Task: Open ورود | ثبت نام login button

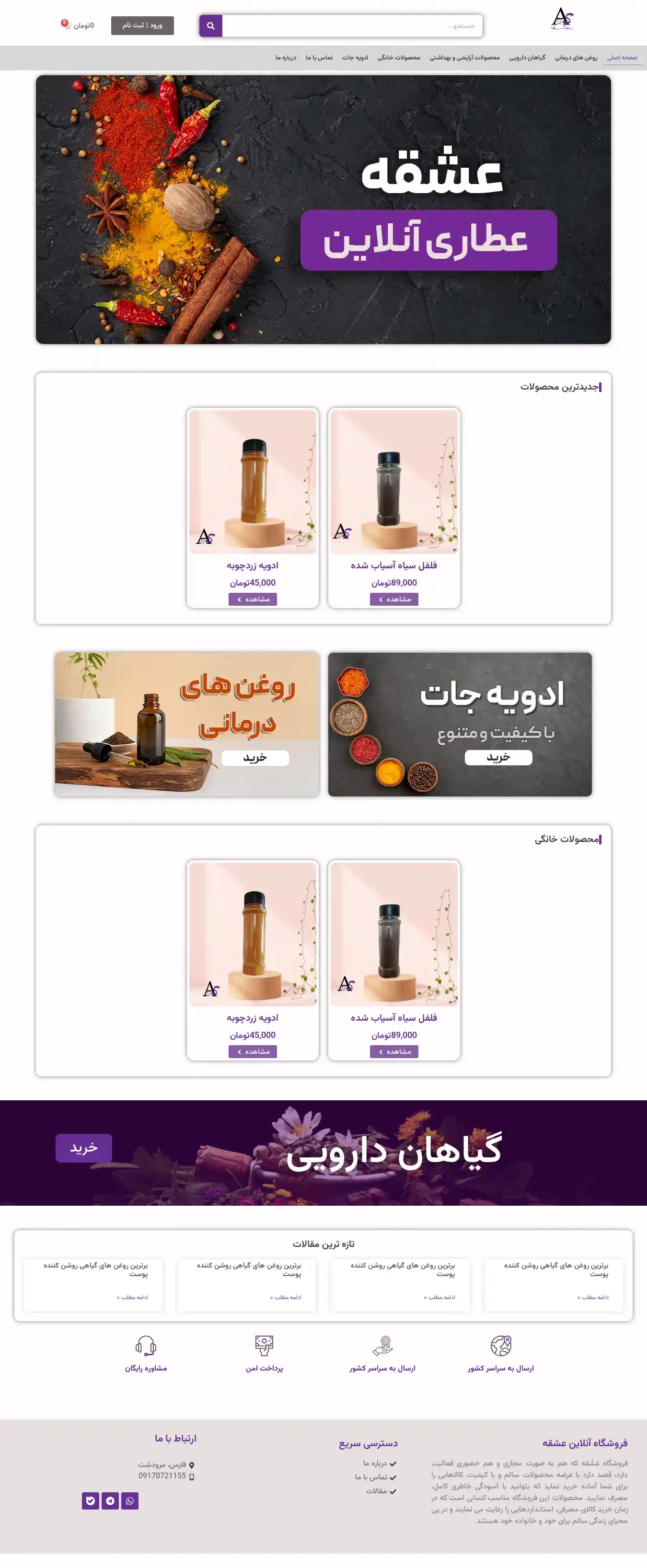Action: [142, 25]
